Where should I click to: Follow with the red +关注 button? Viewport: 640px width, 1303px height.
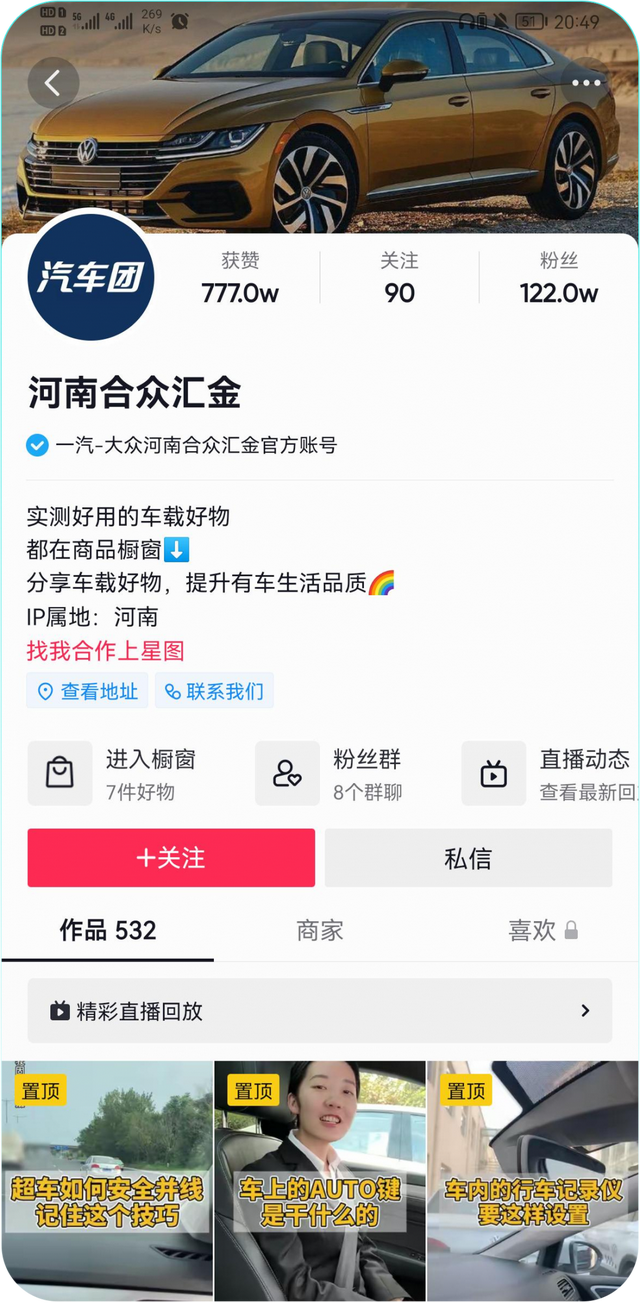coord(171,858)
